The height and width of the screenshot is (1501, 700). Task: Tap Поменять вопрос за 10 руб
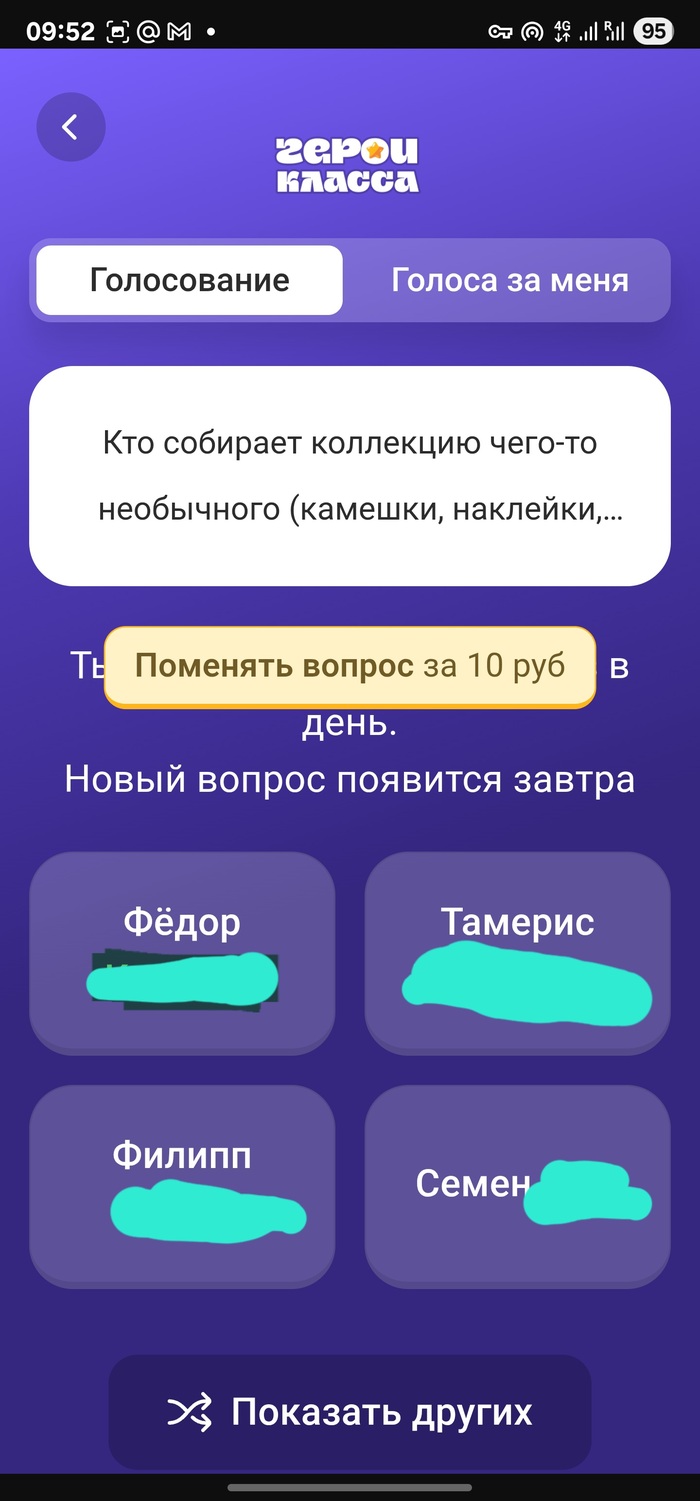350,666
